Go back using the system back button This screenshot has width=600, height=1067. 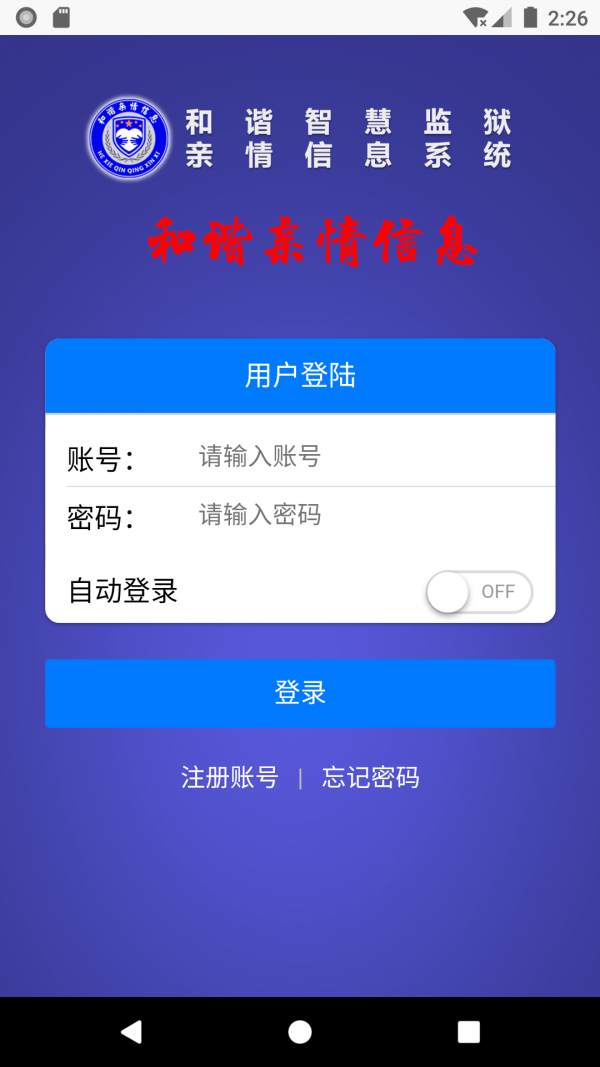pyautogui.click(x=131, y=1032)
